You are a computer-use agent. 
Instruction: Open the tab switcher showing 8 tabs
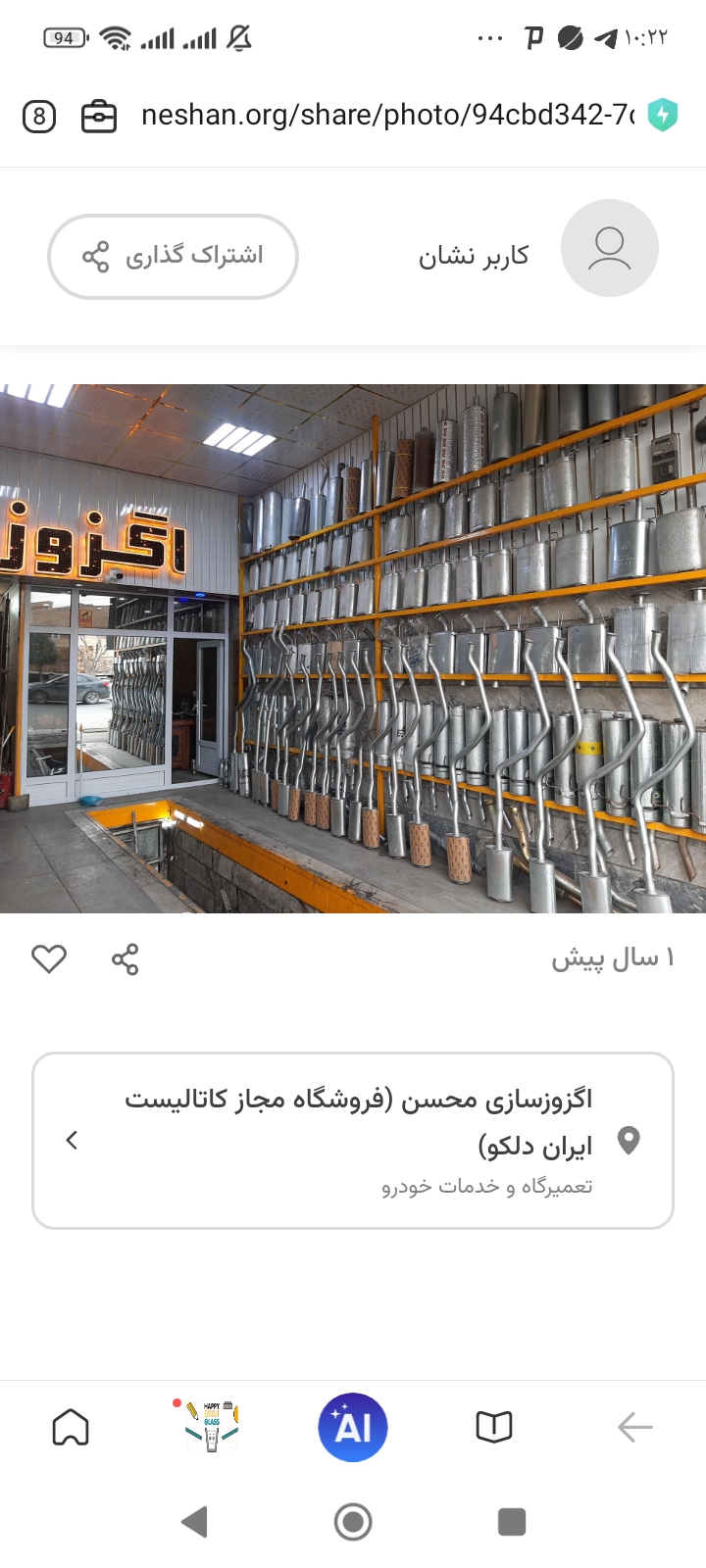tap(39, 118)
